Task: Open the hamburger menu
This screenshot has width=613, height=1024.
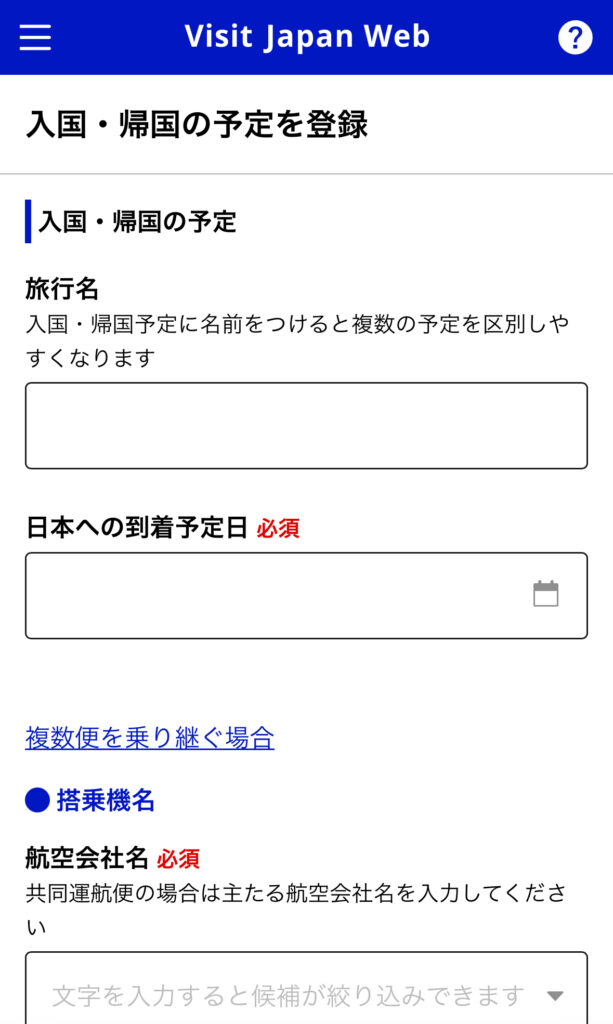Action: [x=35, y=37]
